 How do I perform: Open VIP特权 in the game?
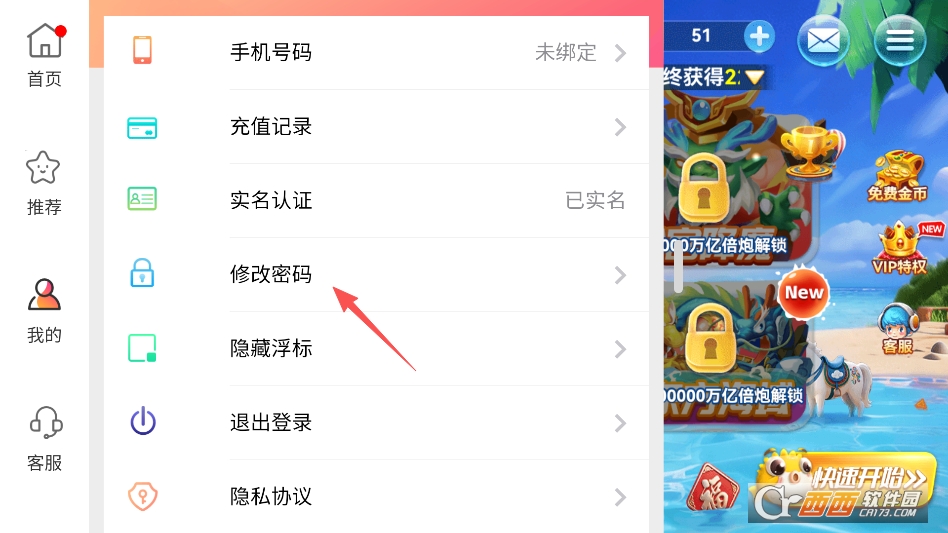pyautogui.click(x=900, y=247)
